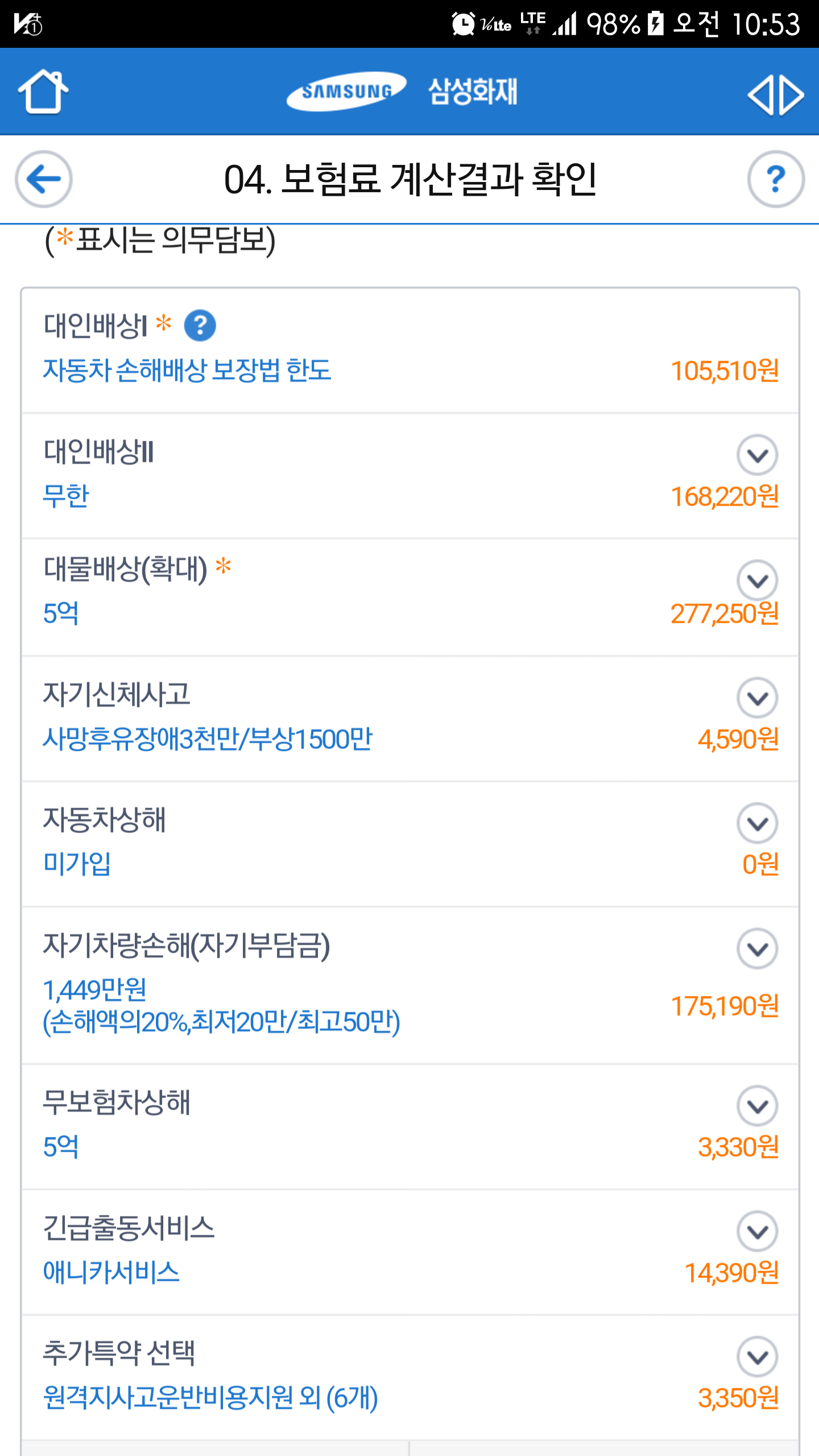
Task: Expand the 추가특약 선택 options
Action: pos(757,1356)
